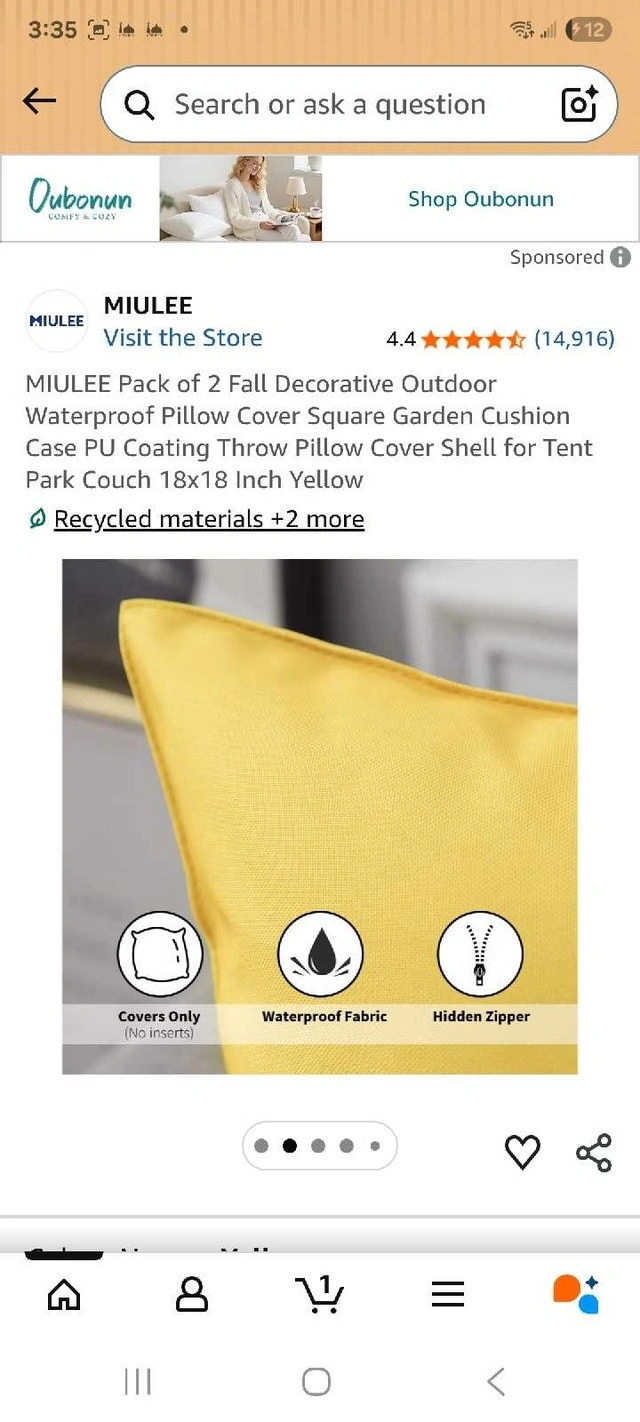This screenshot has height=1422, width=640.
Task: Select the image carousel page dots
Action: (x=319, y=1146)
